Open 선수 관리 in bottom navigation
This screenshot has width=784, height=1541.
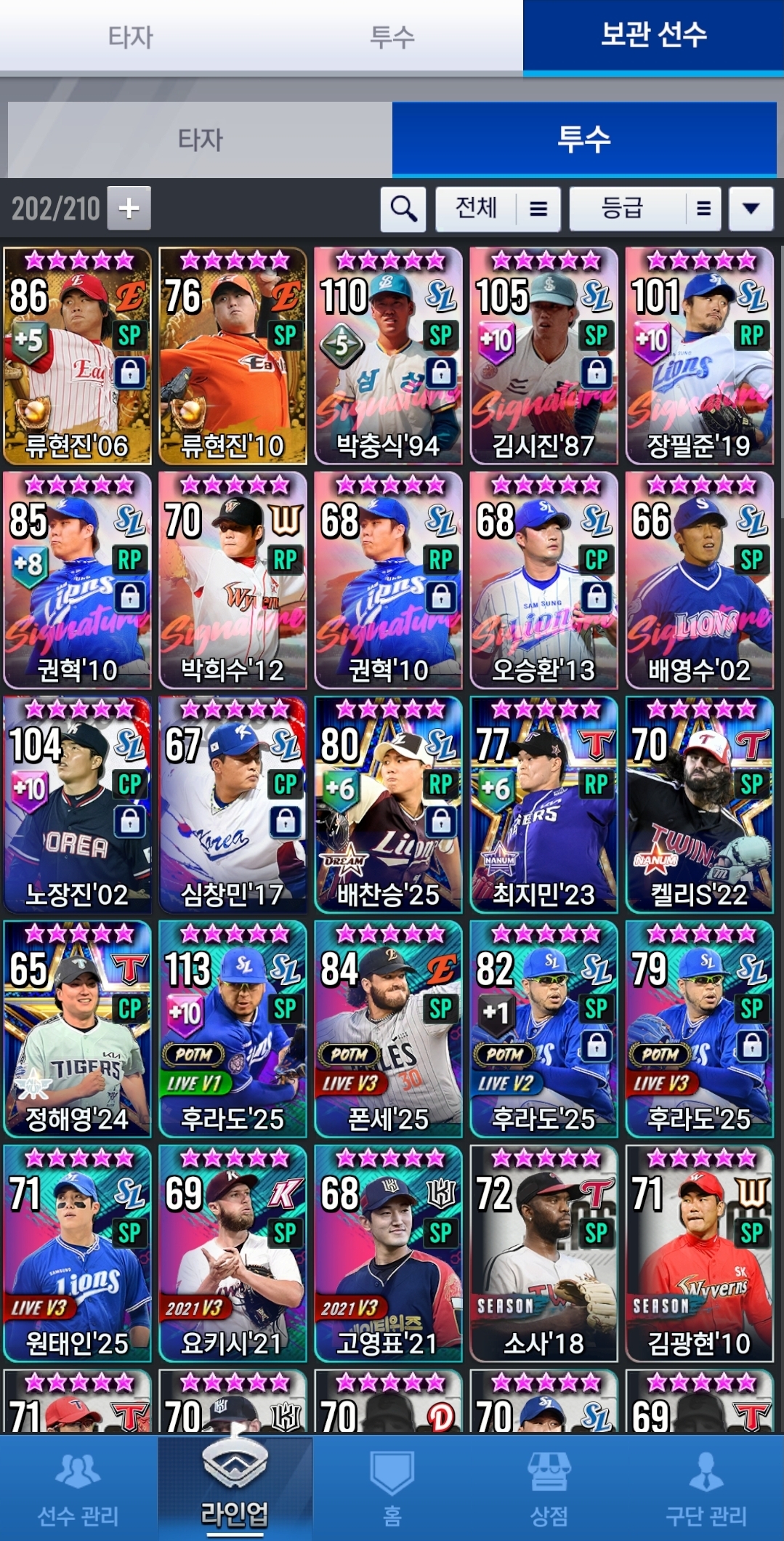78,1488
